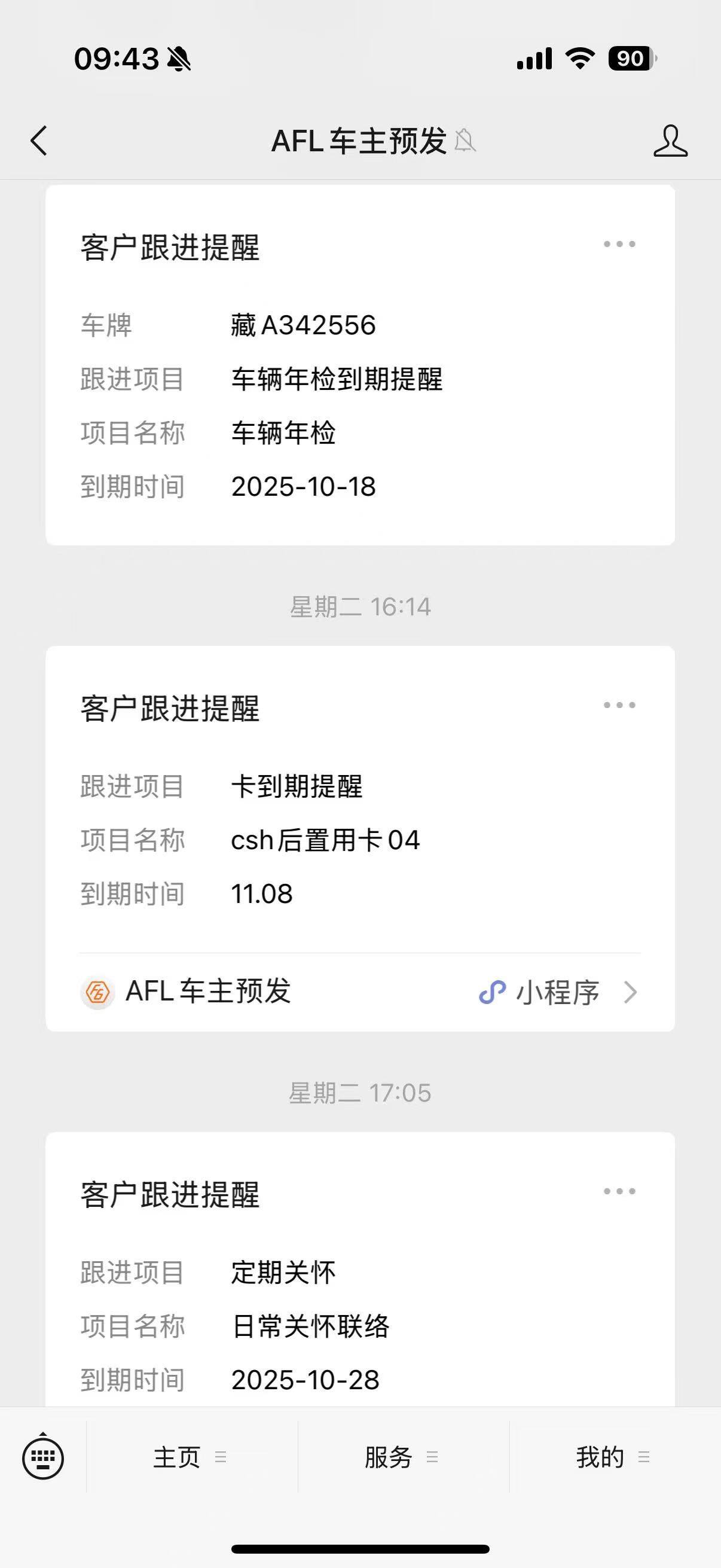Launch the AFL车主预发 小程序 link
The height and width of the screenshot is (1568, 721).
[x=359, y=992]
